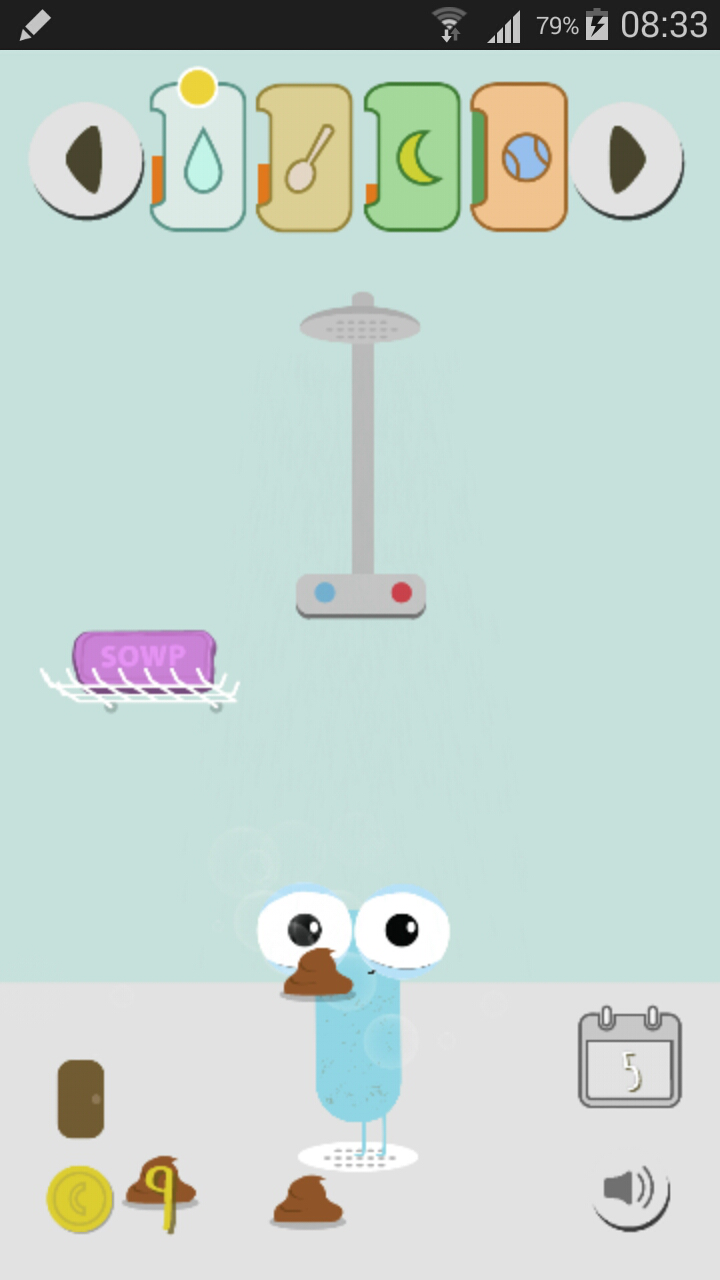Select the spoon icon to feed the pet
This screenshot has height=1280, width=720.
click(x=305, y=155)
